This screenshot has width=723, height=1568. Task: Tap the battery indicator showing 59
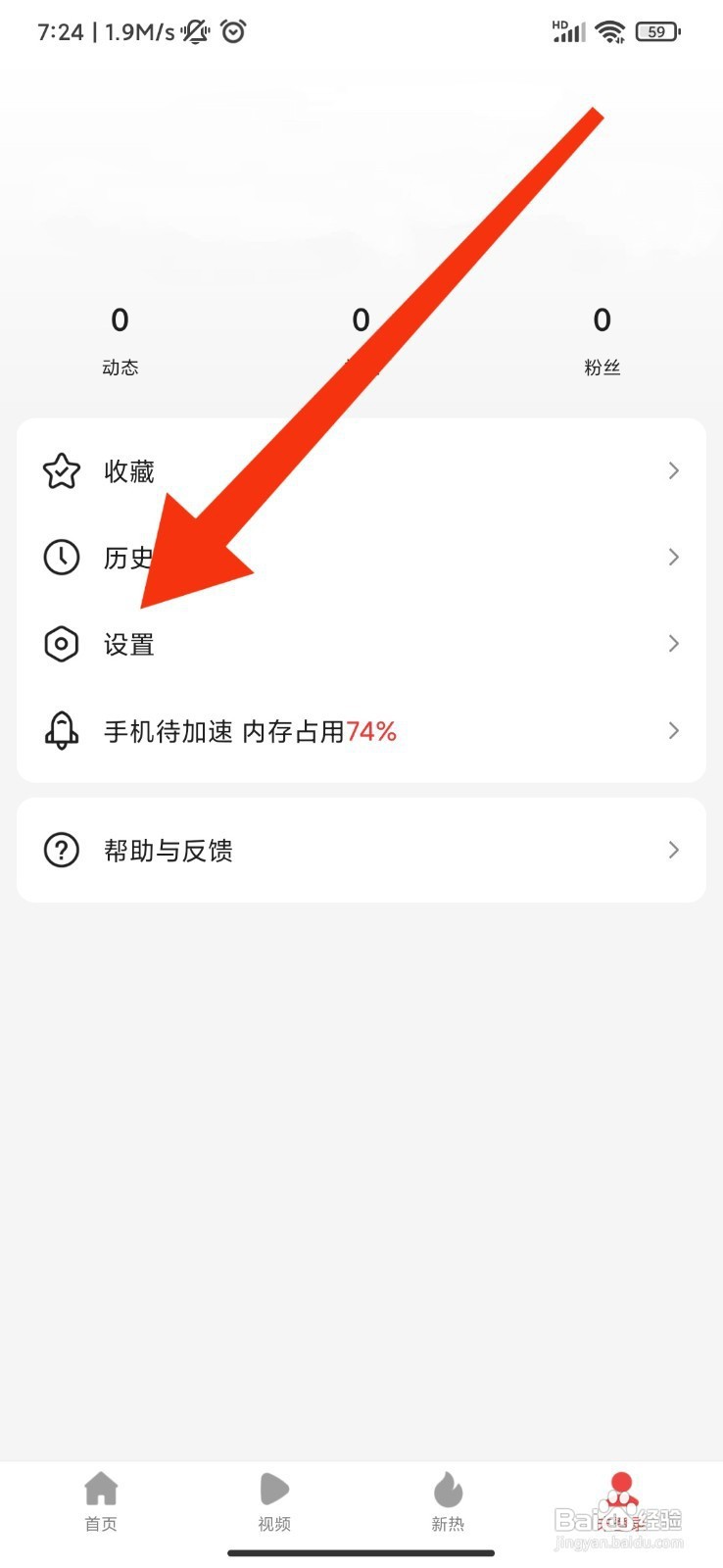pyautogui.click(x=657, y=31)
